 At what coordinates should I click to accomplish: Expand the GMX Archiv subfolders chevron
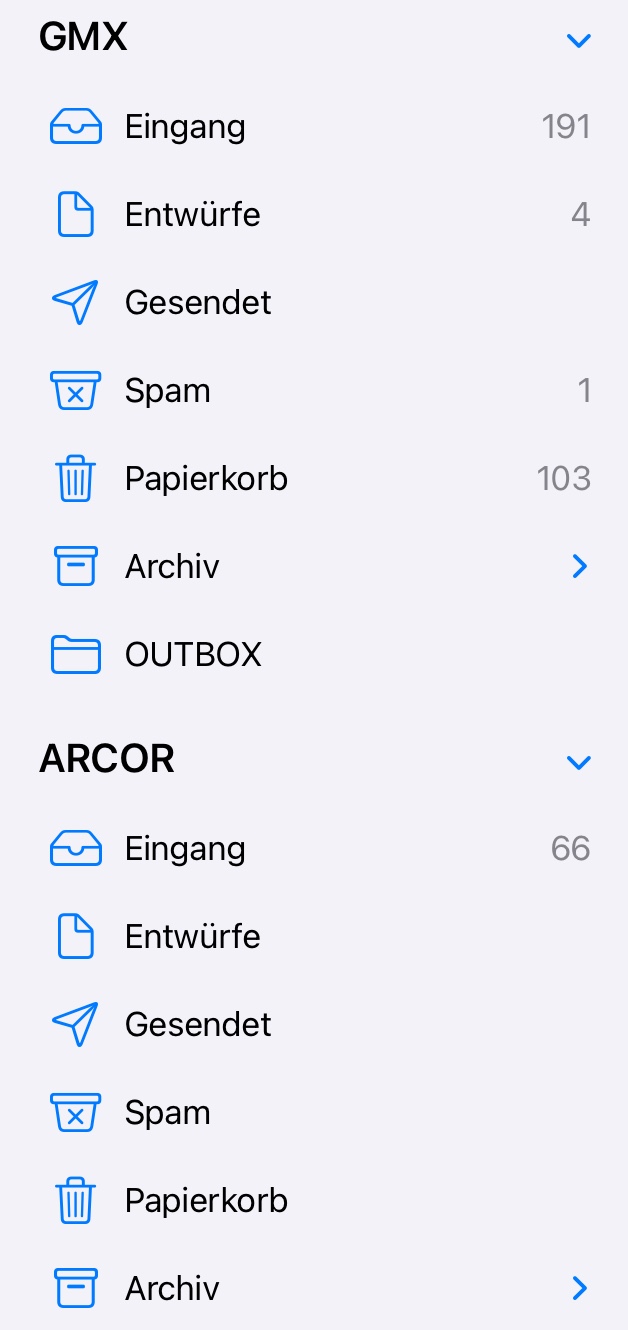[579, 567]
